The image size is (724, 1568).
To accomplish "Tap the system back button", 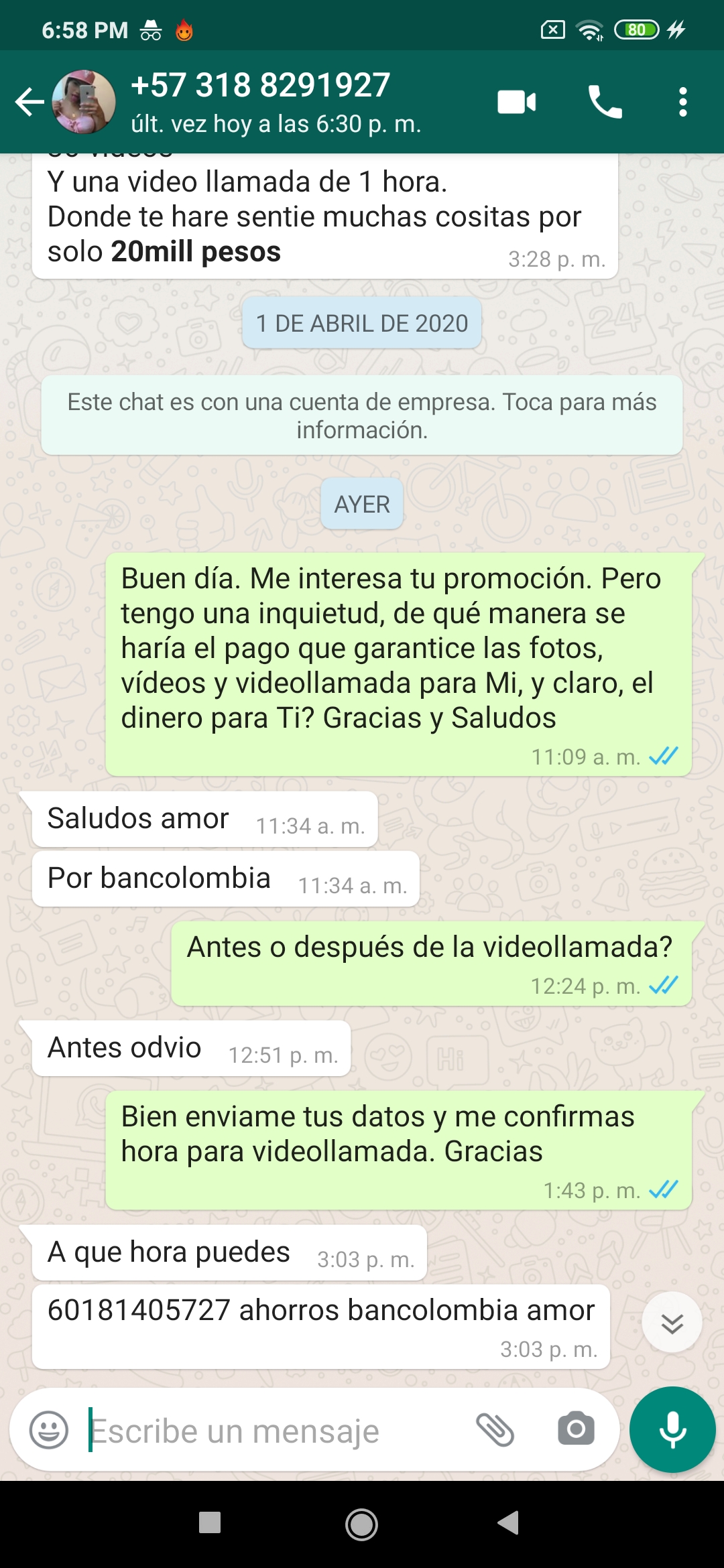I will (509, 1522).
